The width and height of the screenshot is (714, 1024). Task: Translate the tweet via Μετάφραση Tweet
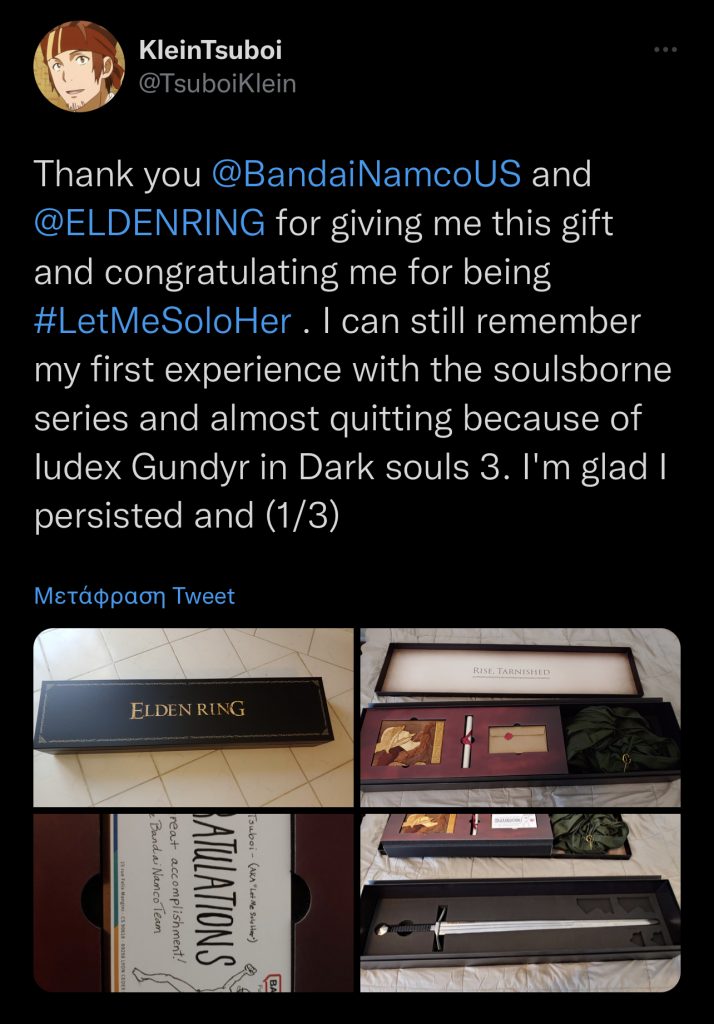134,596
